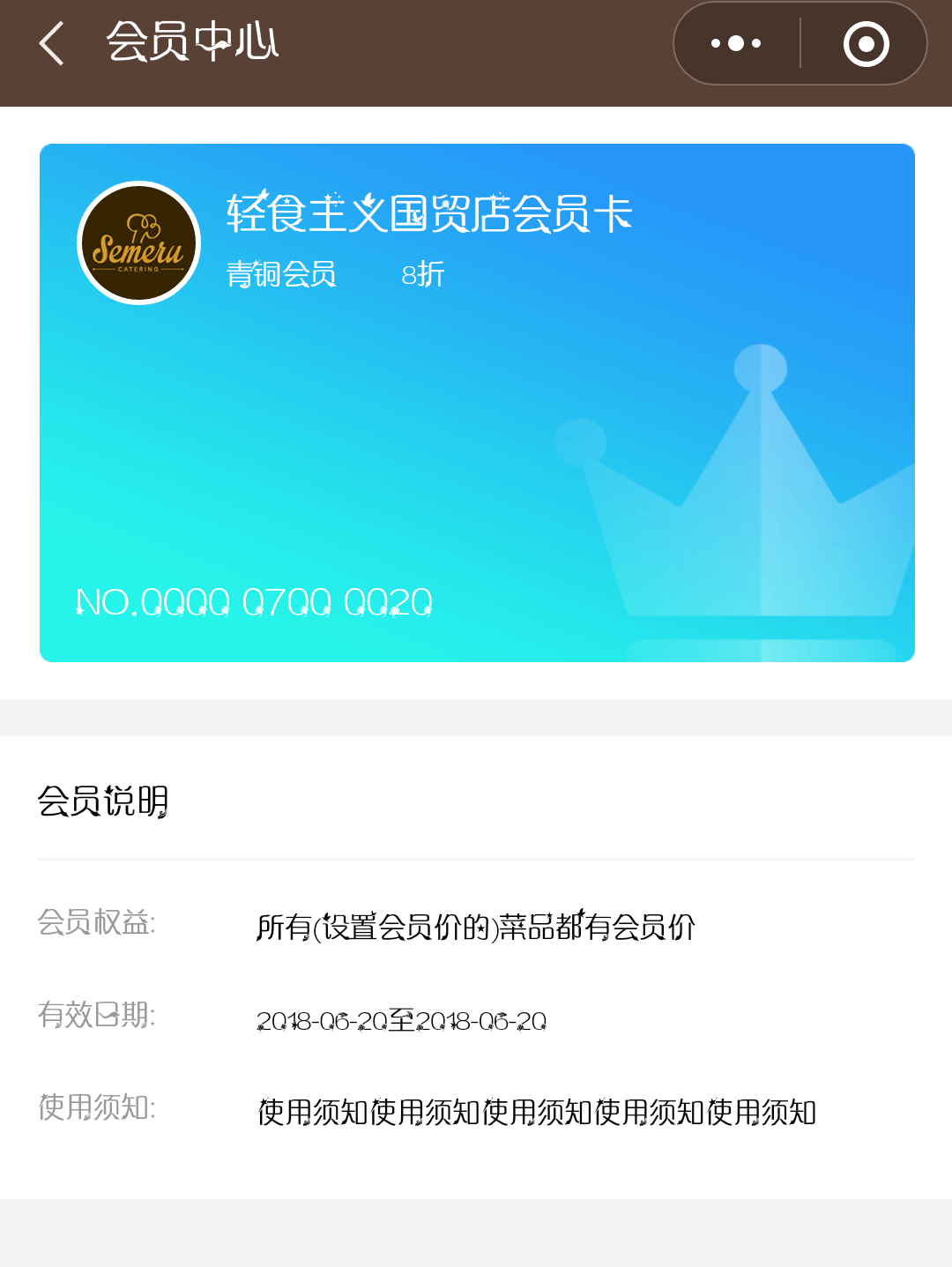Open the mini program more options menu
Screen dimensions: 952x1267
tap(736, 43)
